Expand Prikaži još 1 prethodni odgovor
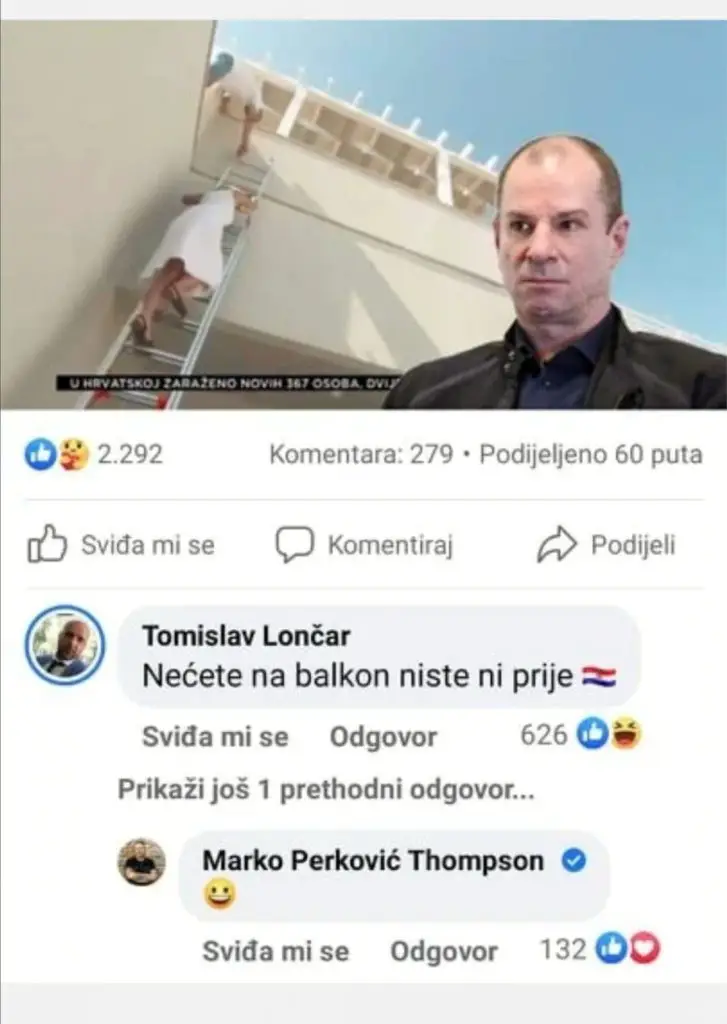The width and height of the screenshot is (727, 1024). (326, 790)
